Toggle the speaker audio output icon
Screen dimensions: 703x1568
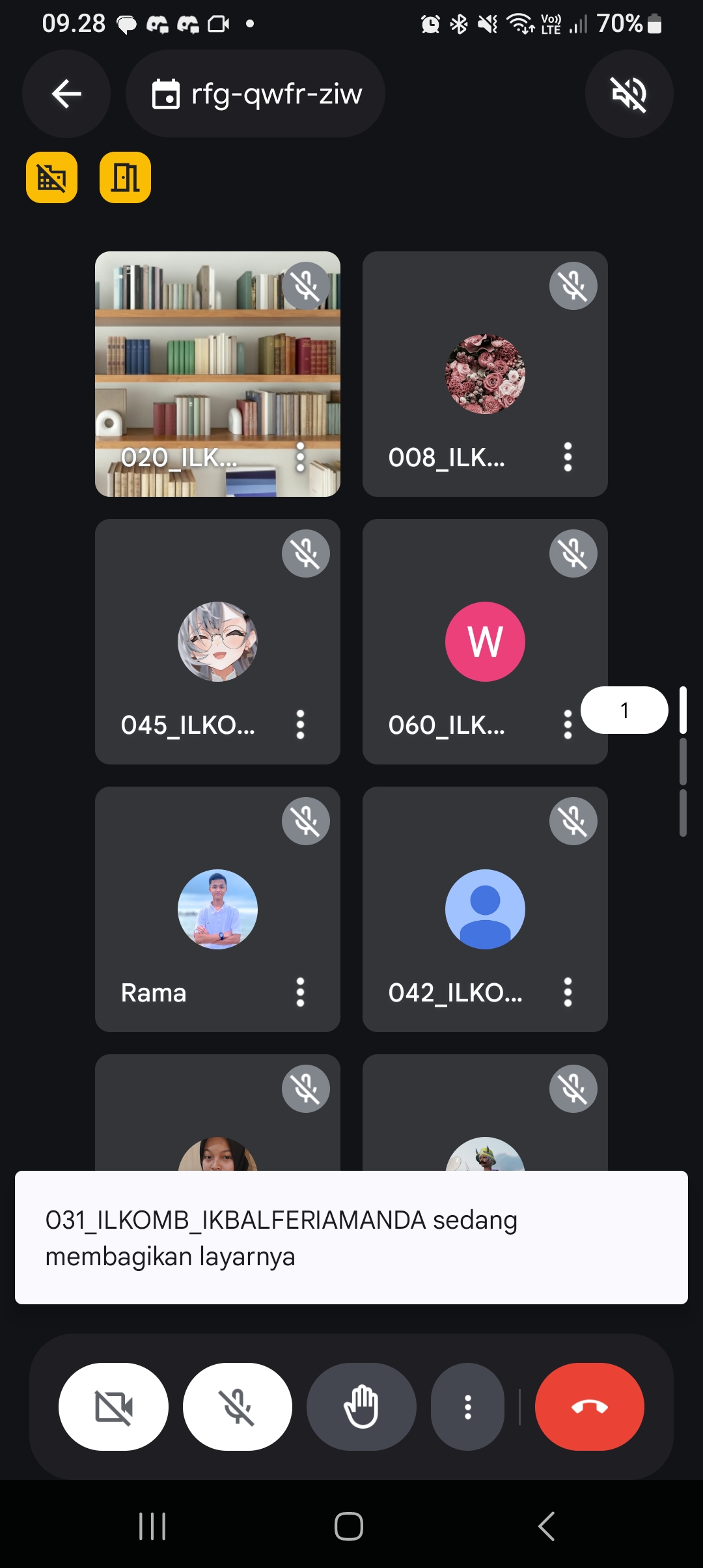point(629,94)
